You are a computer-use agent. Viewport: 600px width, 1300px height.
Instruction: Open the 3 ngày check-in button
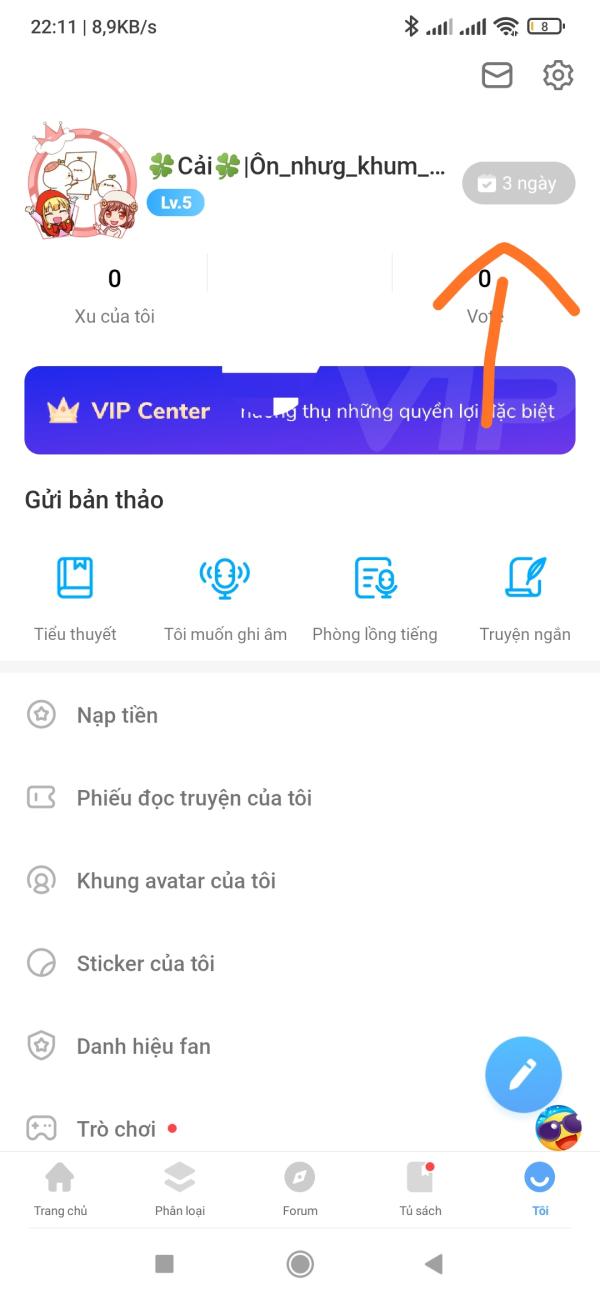click(518, 184)
